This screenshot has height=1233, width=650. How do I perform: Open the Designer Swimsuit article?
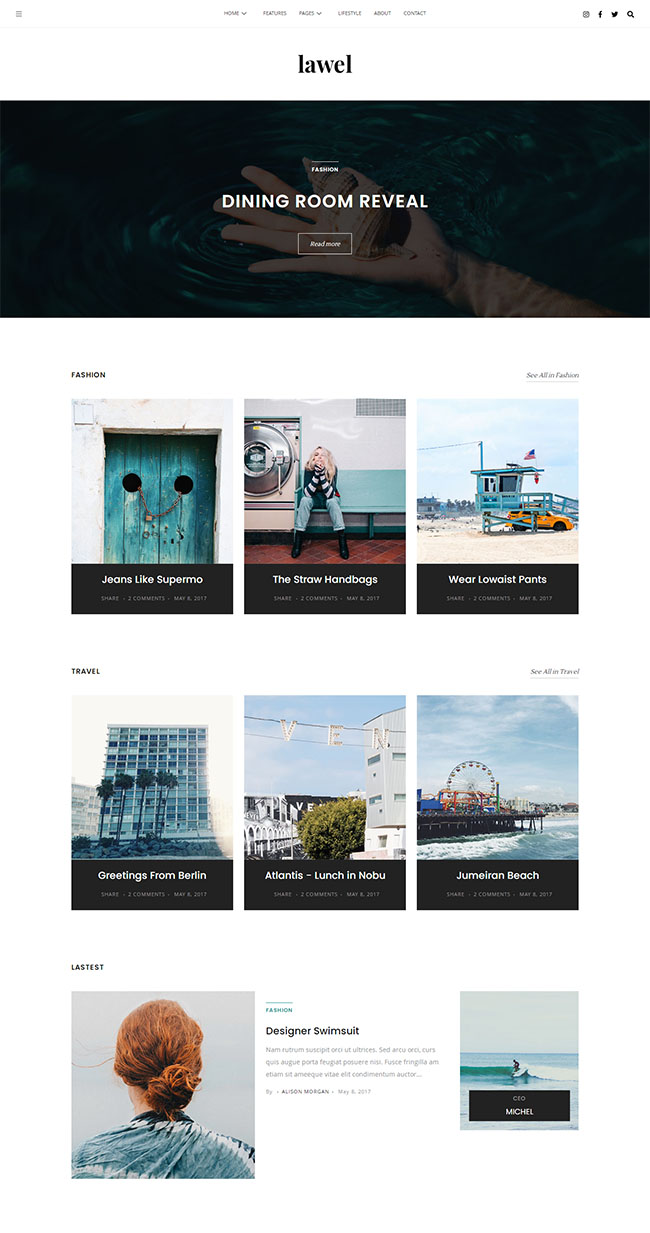click(312, 1031)
